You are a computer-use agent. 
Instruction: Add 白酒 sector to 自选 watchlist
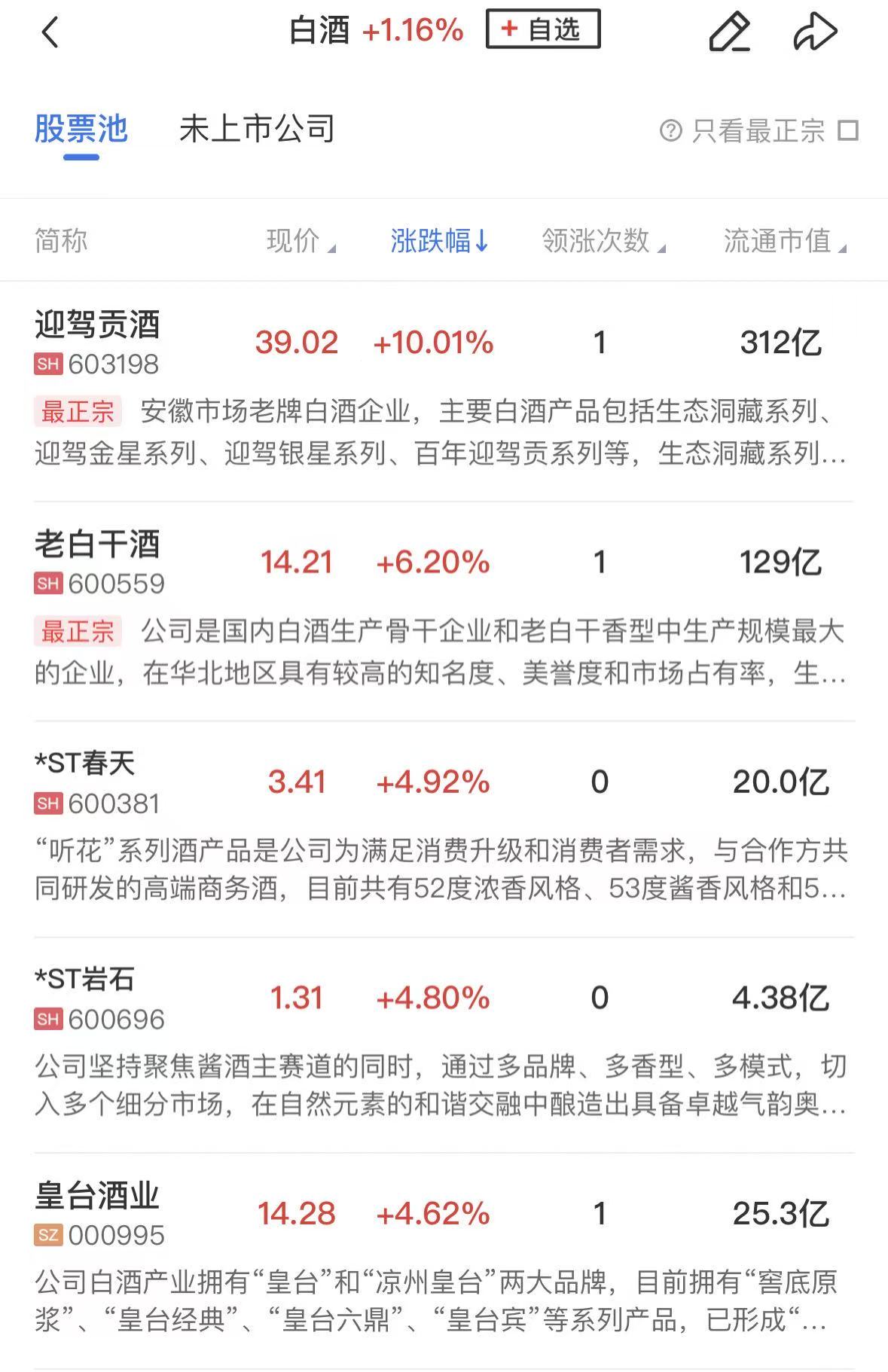coord(543,30)
